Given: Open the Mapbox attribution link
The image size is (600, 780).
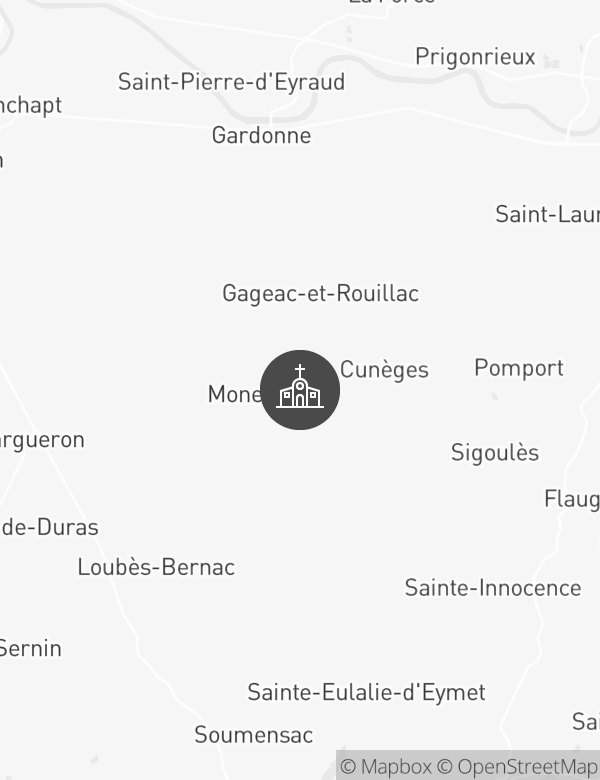Looking at the screenshot, I should (x=386, y=767).
